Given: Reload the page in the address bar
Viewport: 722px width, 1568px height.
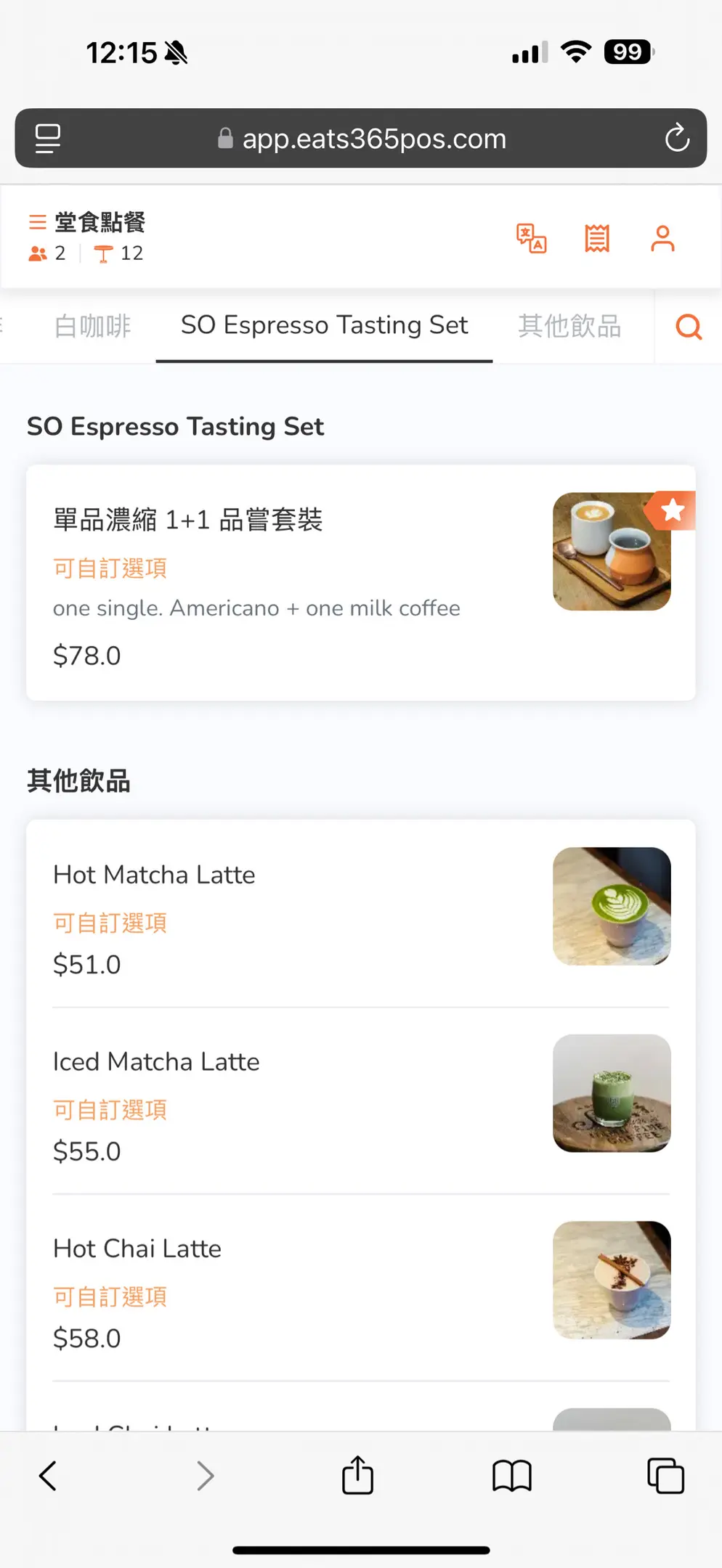Looking at the screenshot, I should (x=677, y=138).
